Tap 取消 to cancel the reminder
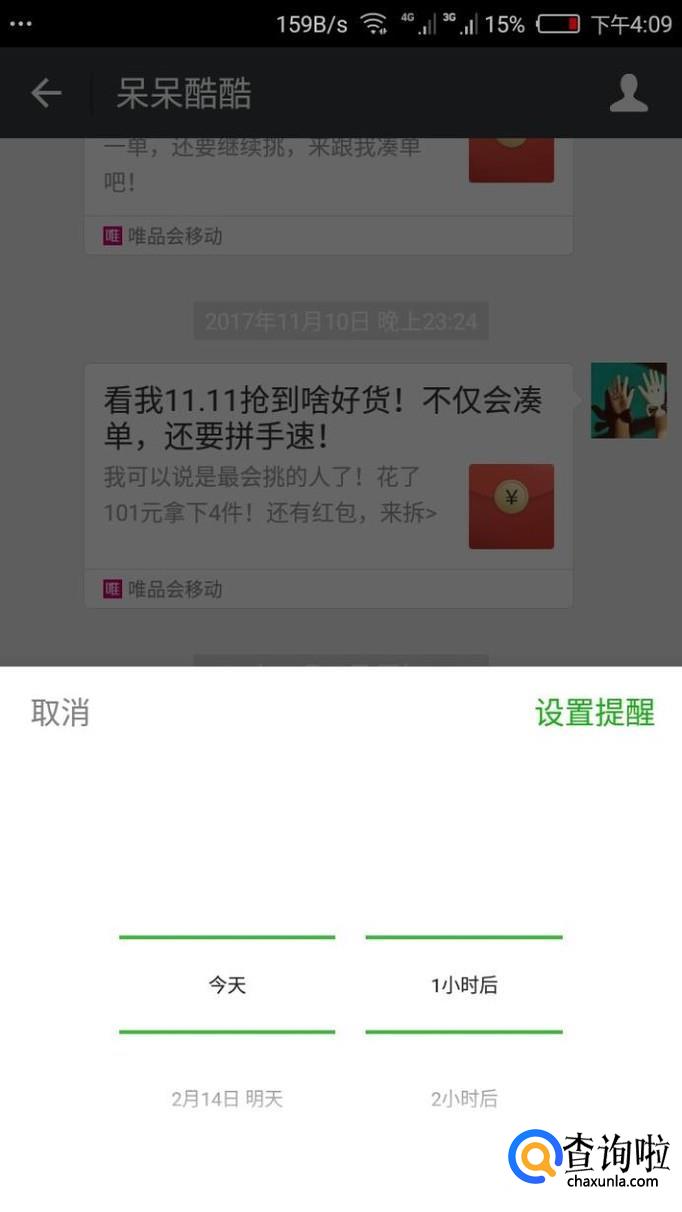 pos(60,713)
